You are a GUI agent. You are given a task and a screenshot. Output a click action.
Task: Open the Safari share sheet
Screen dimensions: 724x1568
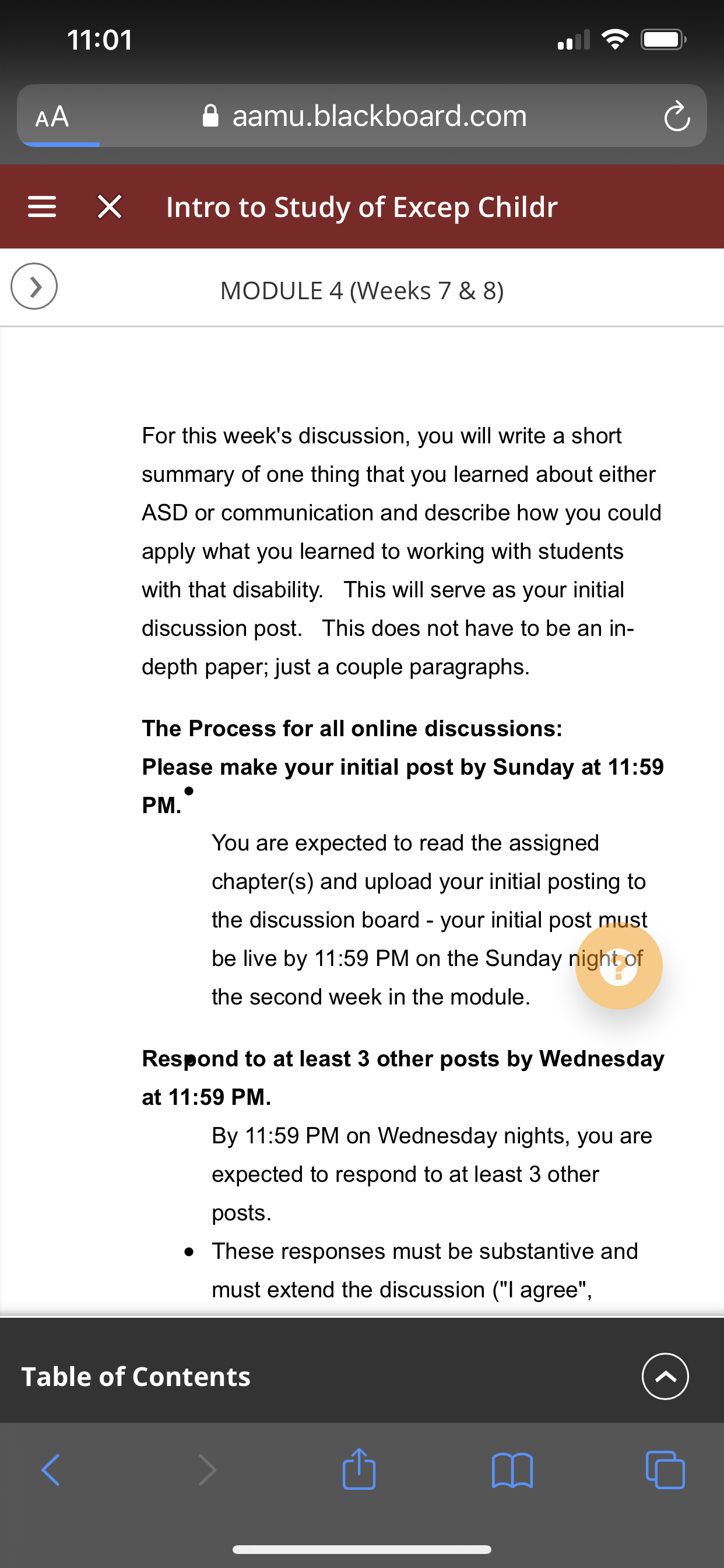pyautogui.click(x=359, y=1468)
